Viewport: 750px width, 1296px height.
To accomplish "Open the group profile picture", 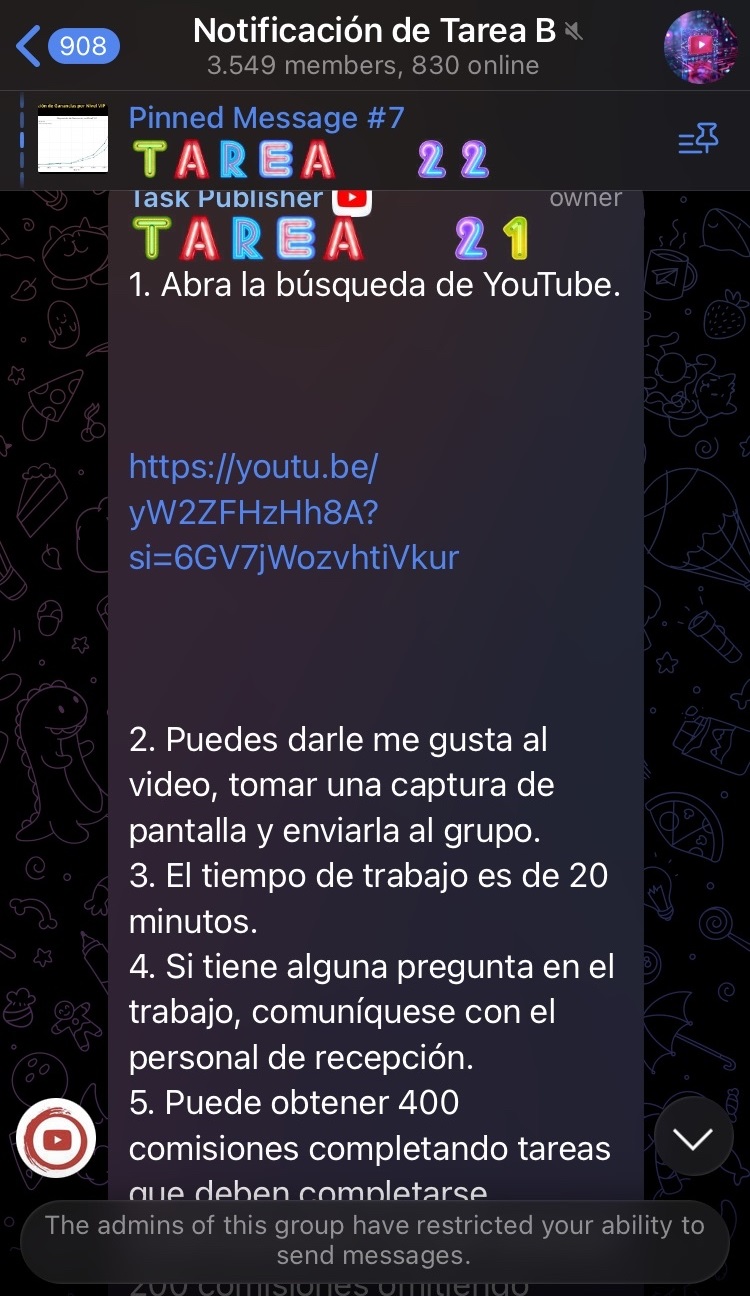I will pos(700,46).
